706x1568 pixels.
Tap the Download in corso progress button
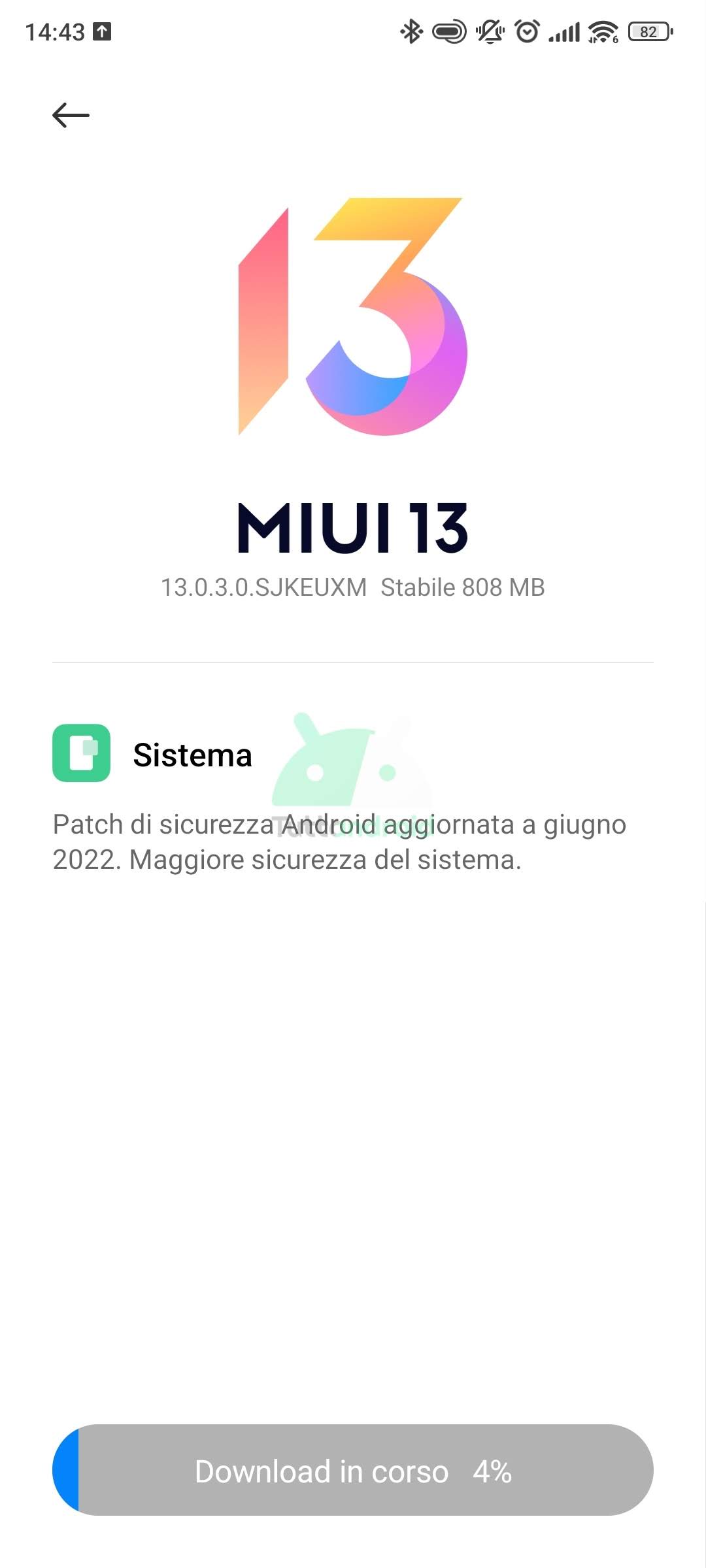point(353,1470)
